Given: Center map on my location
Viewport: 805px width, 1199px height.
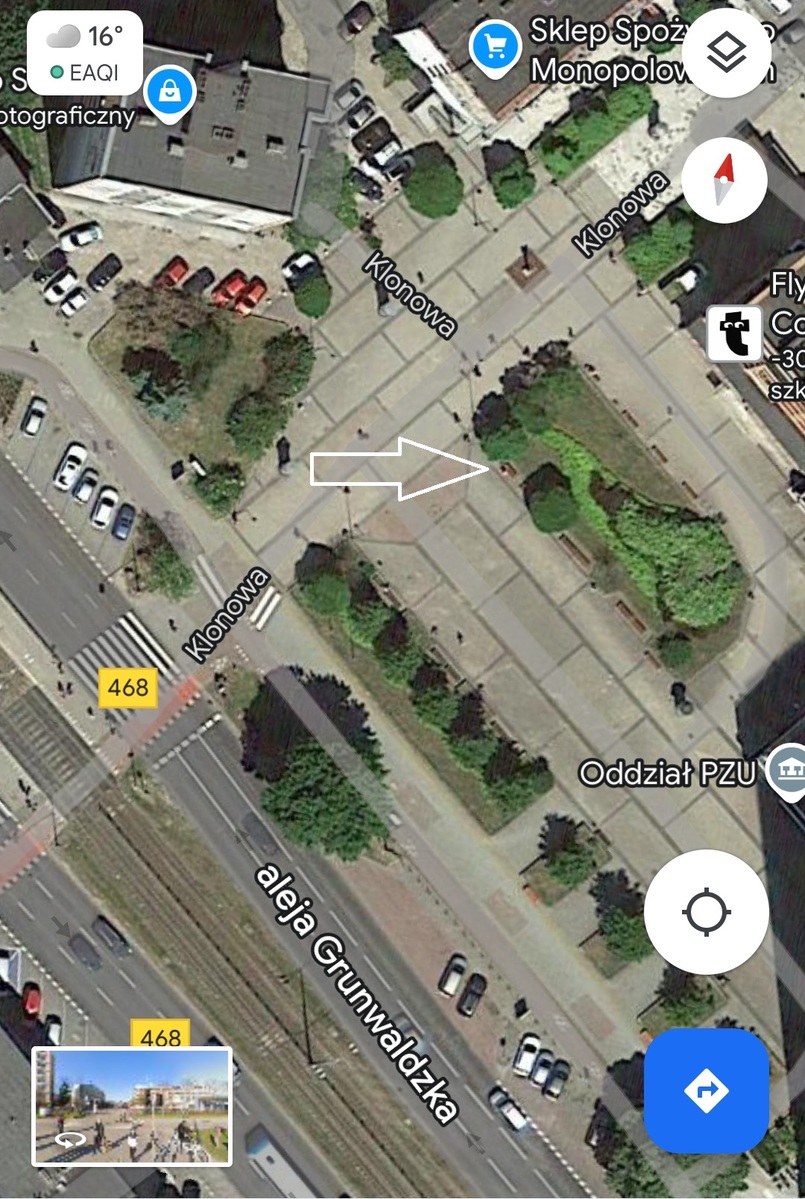Looking at the screenshot, I should click(706, 911).
